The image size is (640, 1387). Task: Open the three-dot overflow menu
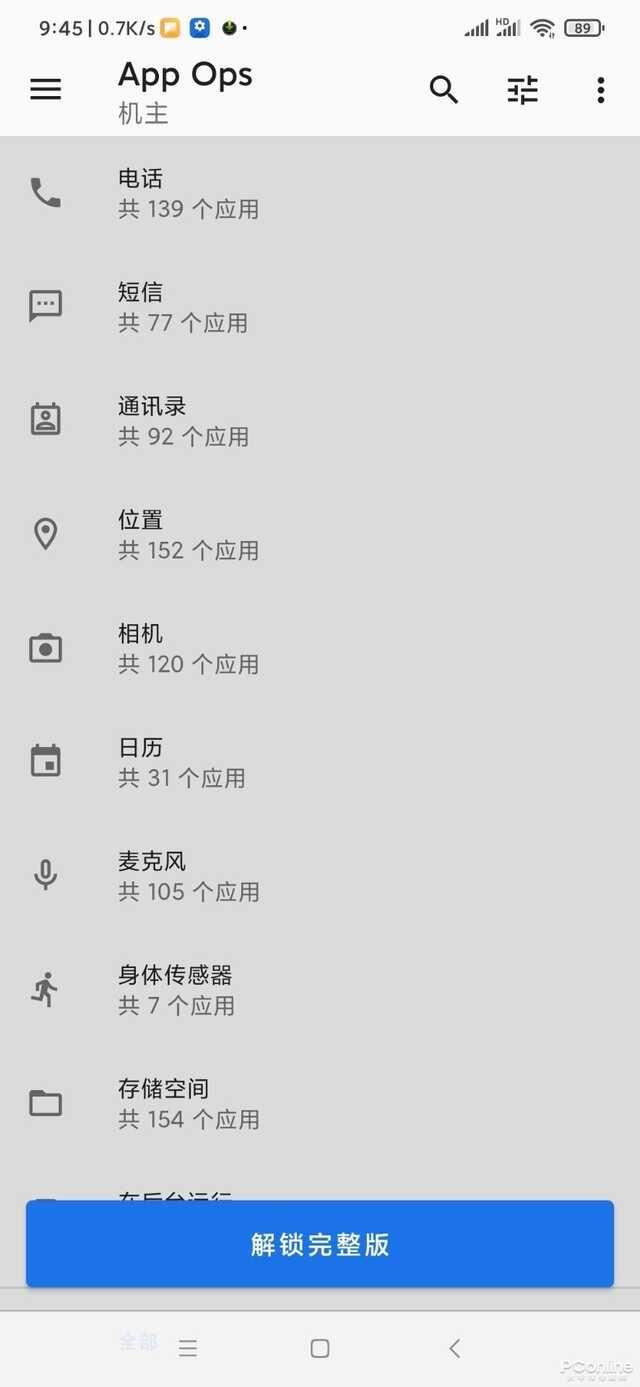600,90
